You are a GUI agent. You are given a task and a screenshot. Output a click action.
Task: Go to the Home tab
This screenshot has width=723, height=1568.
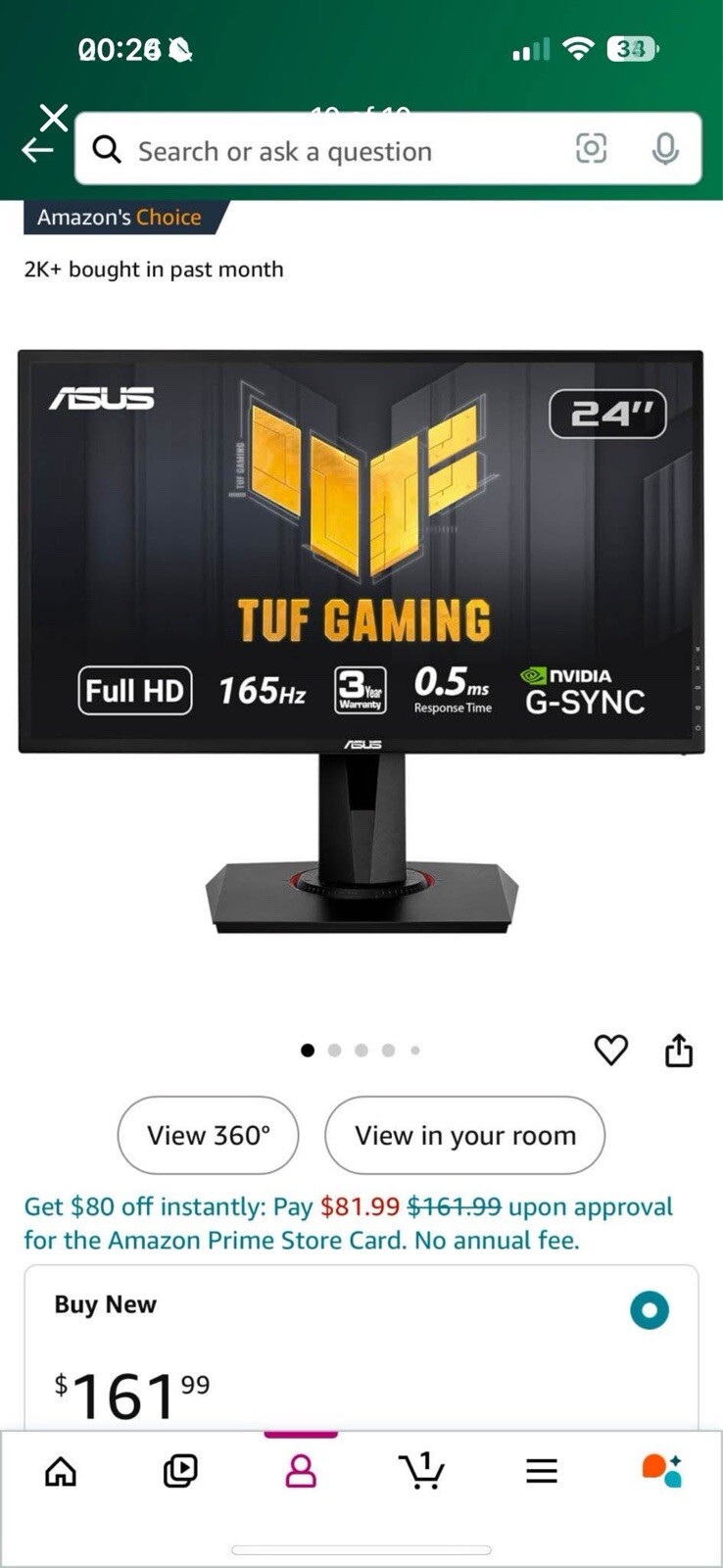click(x=61, y=1471)
